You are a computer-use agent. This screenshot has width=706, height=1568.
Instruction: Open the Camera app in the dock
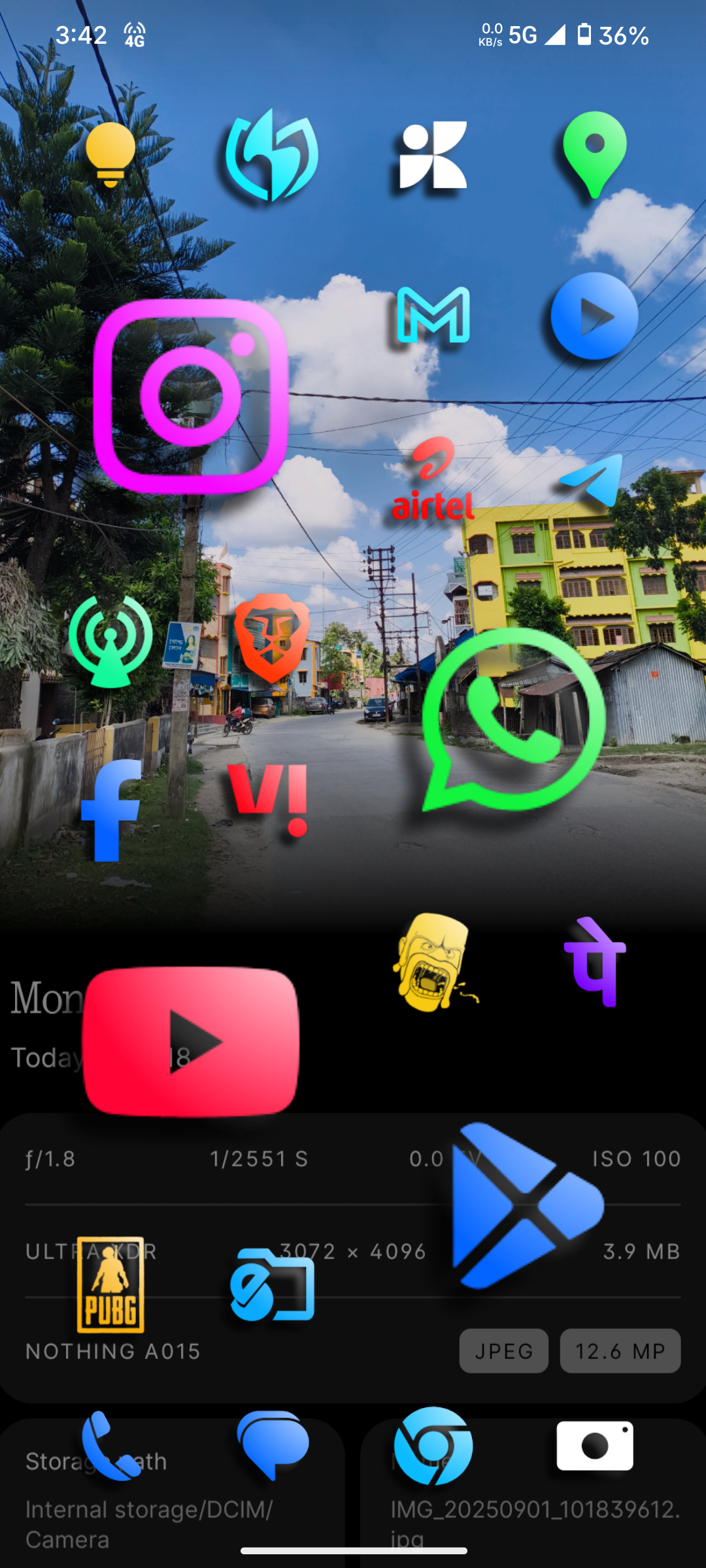click(x=595, y=1445)
